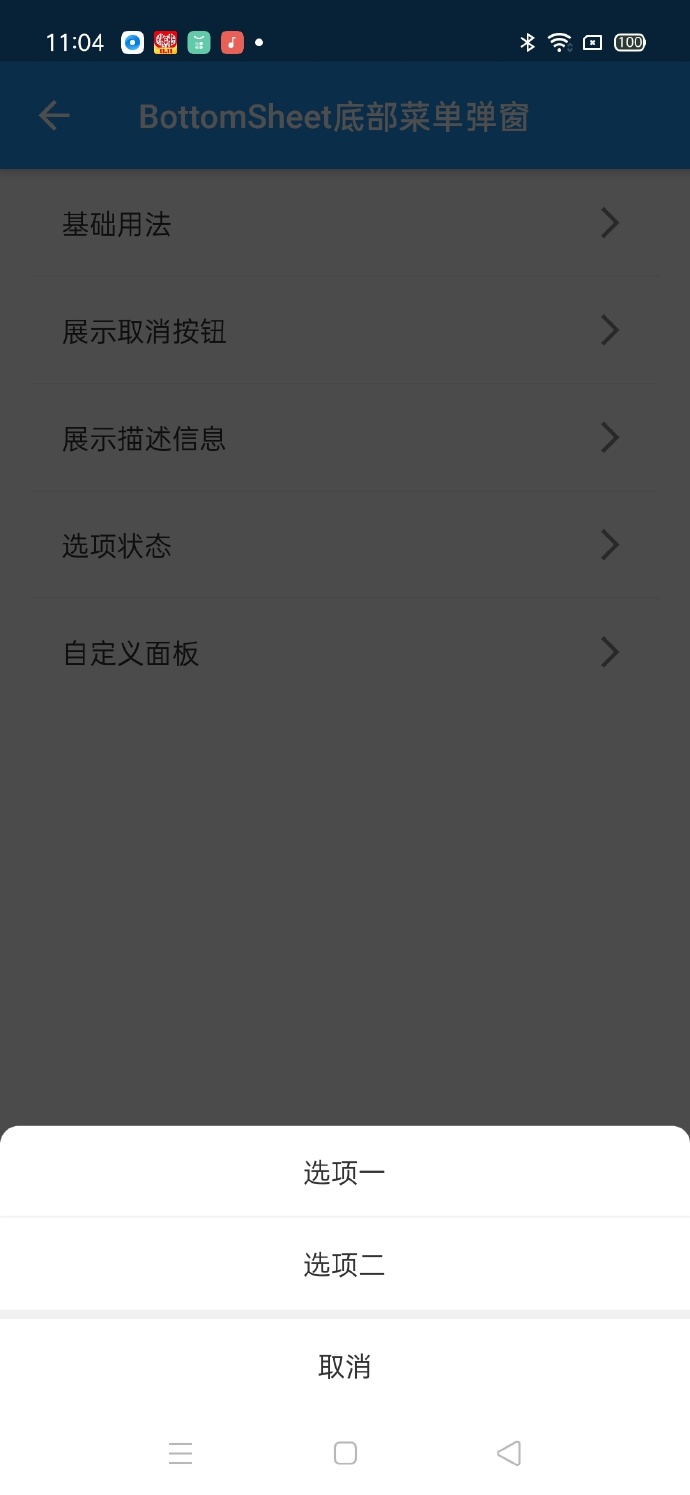Select 选项一 in the bottom sheet
Image resolution: width=690 pixels, height=1495 pixels.
click(345, 1172)
